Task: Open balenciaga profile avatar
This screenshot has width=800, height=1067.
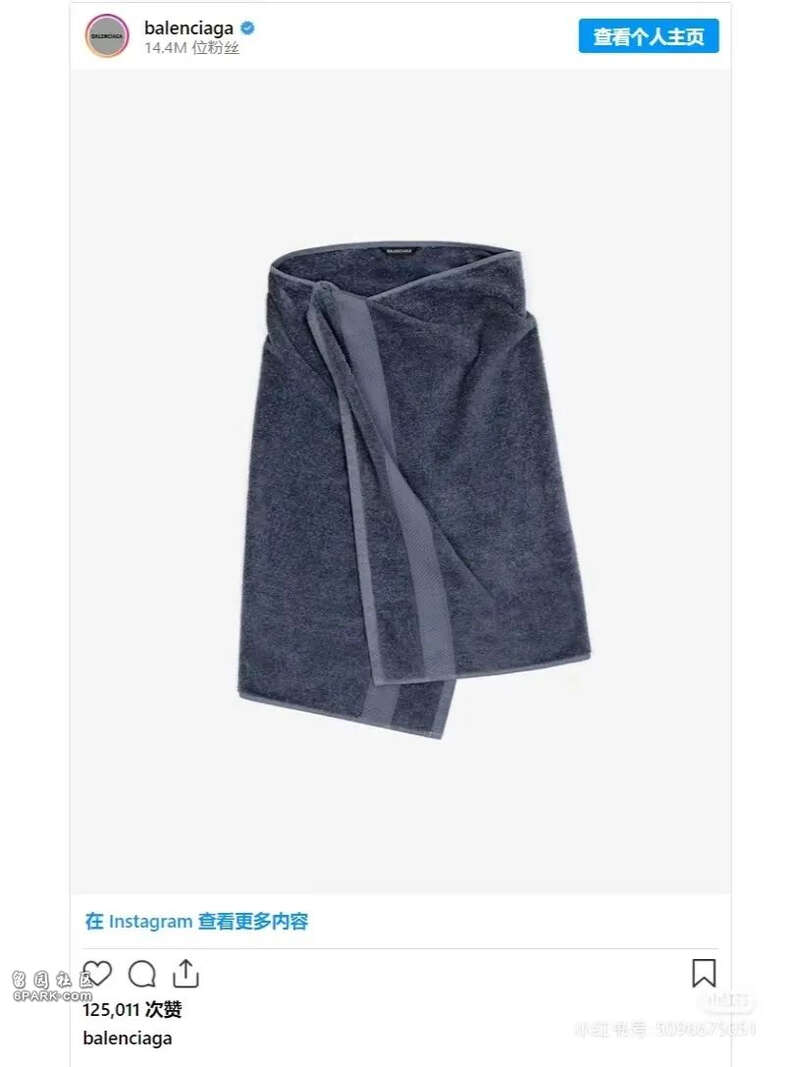Action: tap(107, 36)
